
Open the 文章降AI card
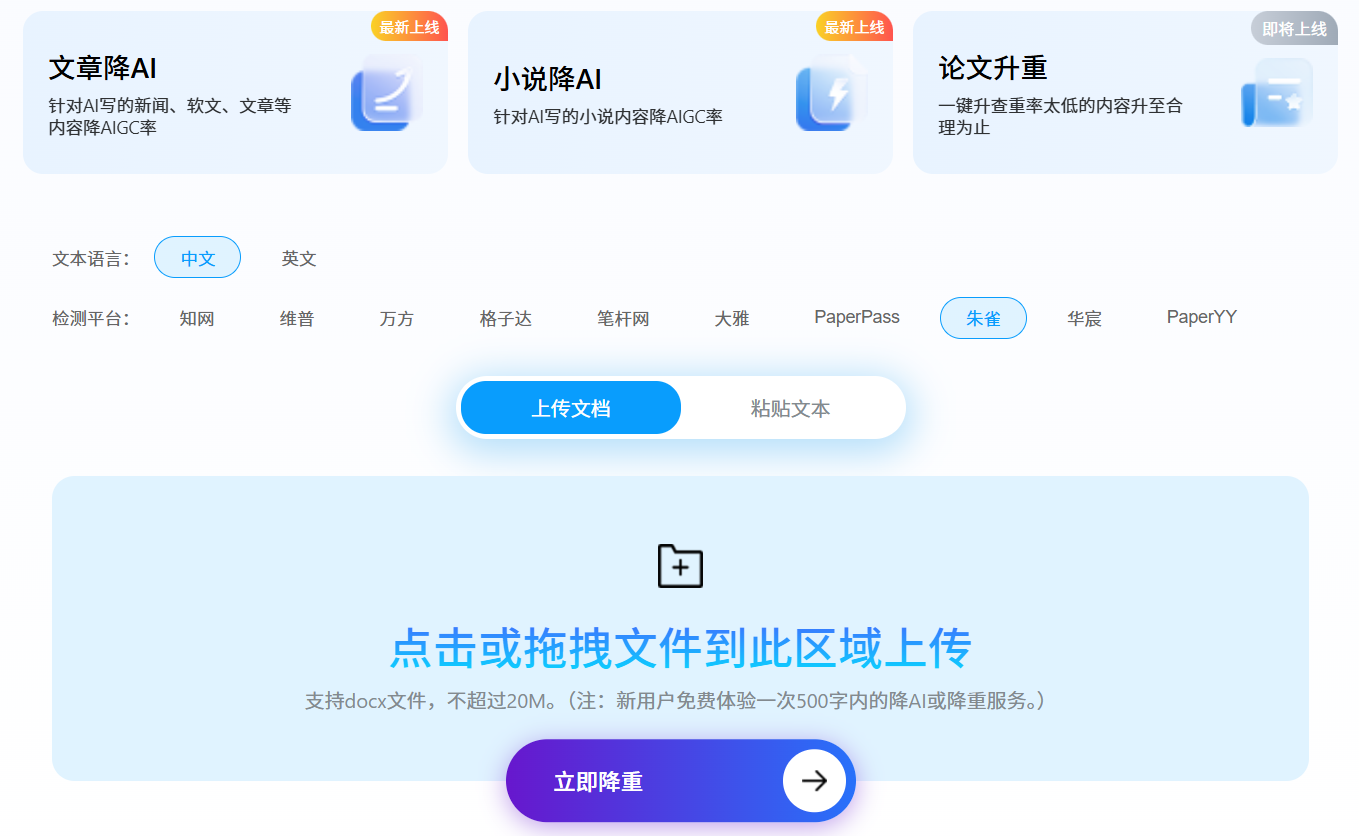(x=235, y=93)
